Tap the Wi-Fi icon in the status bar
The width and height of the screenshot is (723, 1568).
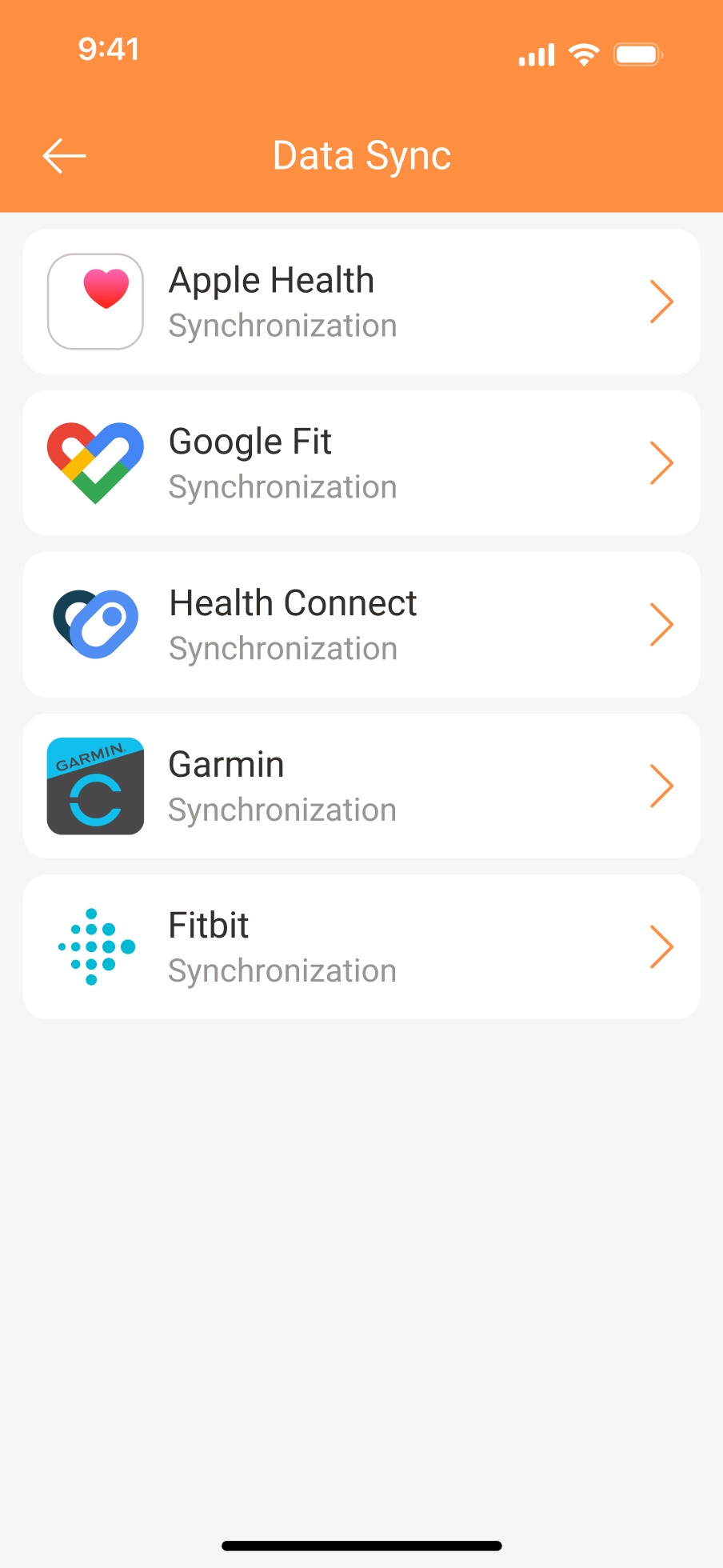pyautogui.click(x=583, y=53)
